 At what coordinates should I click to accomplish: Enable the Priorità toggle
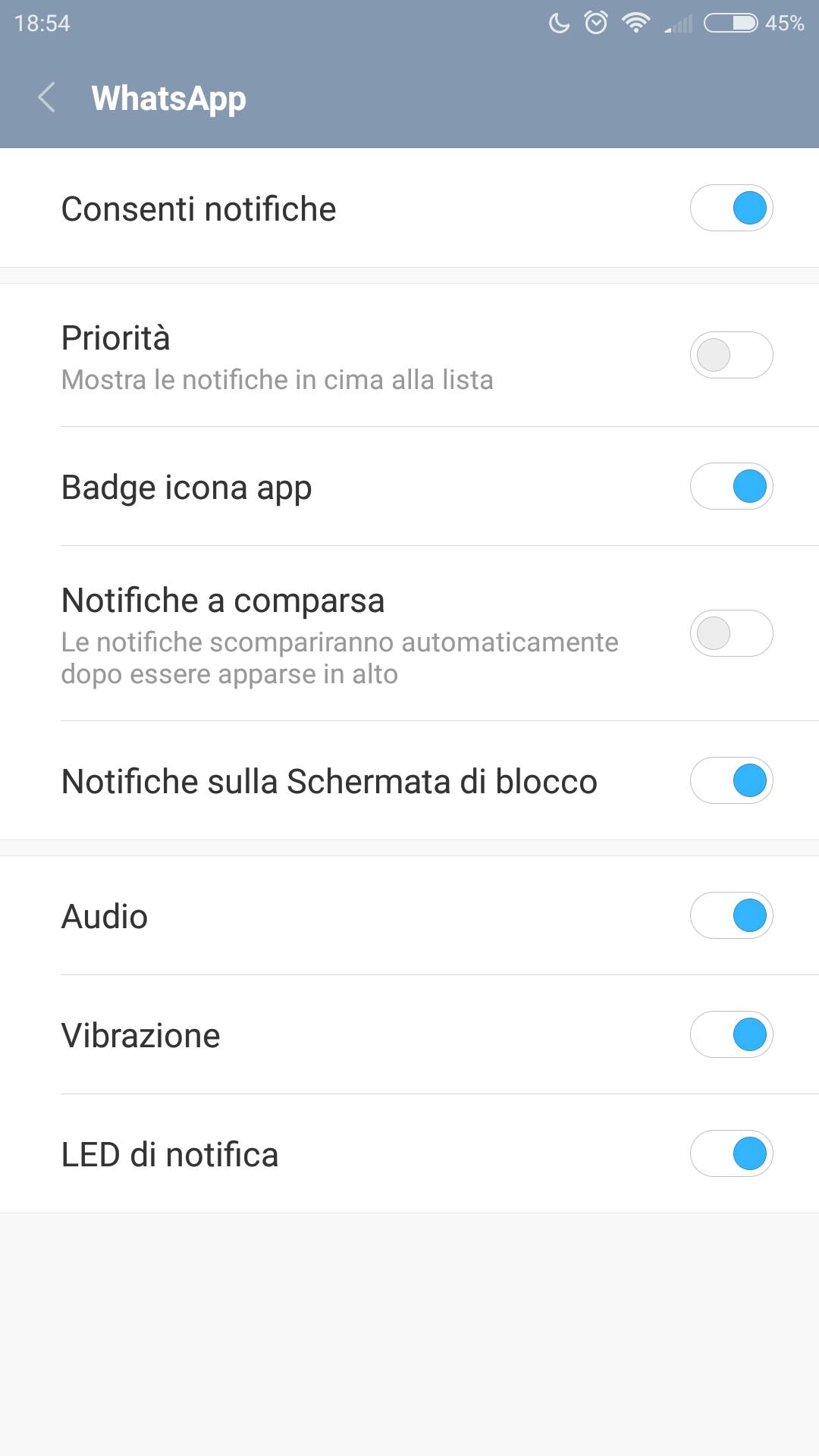731,355
